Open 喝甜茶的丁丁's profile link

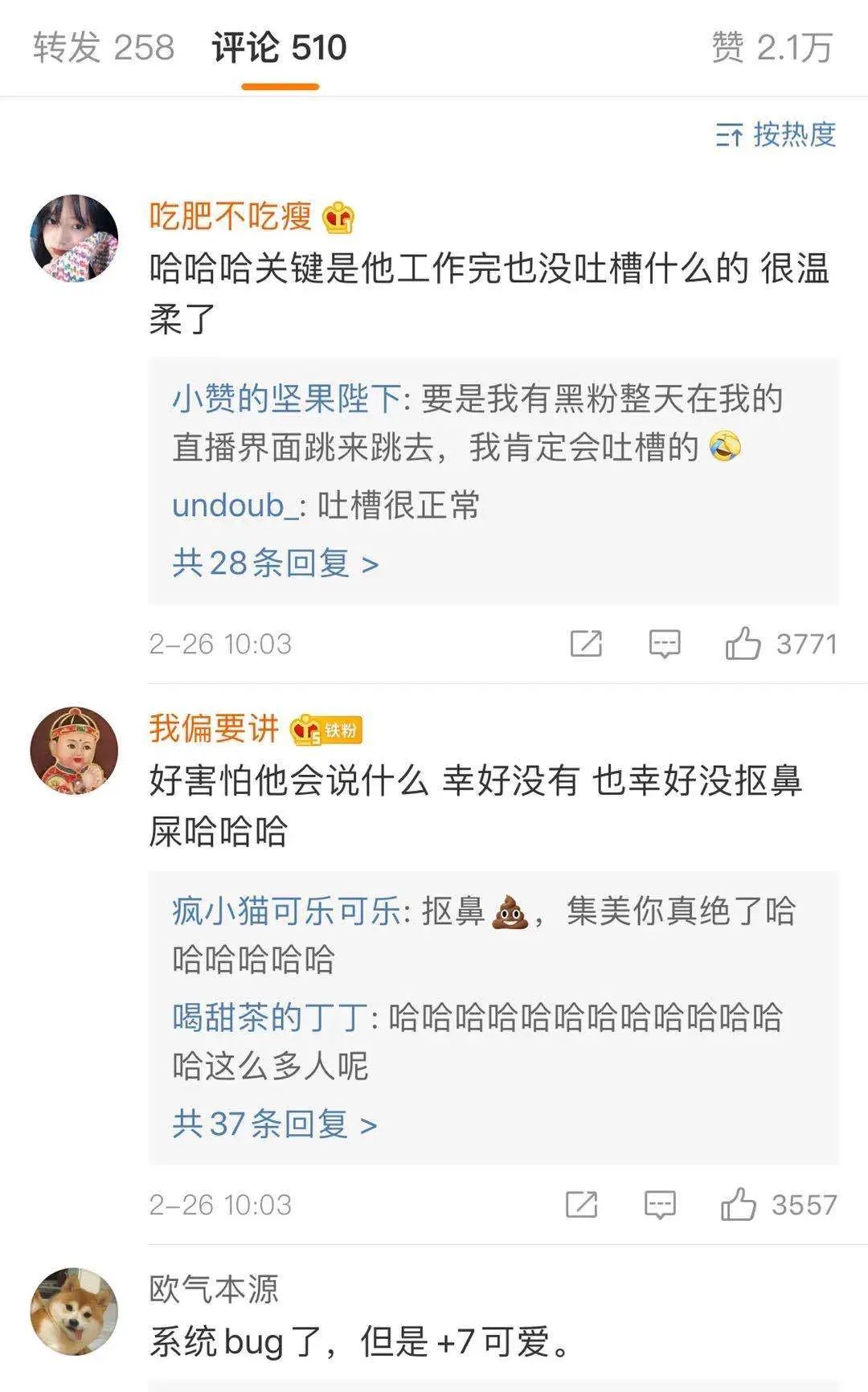[x=270, y=1017]
